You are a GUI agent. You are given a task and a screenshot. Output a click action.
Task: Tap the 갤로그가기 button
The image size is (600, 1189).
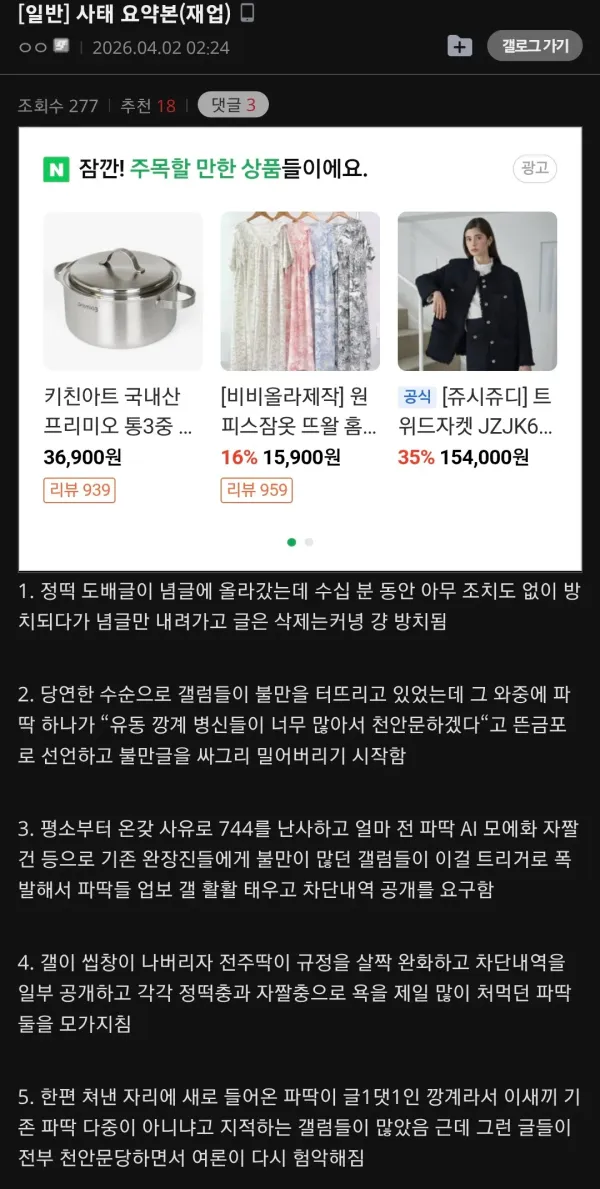[534, 45]
